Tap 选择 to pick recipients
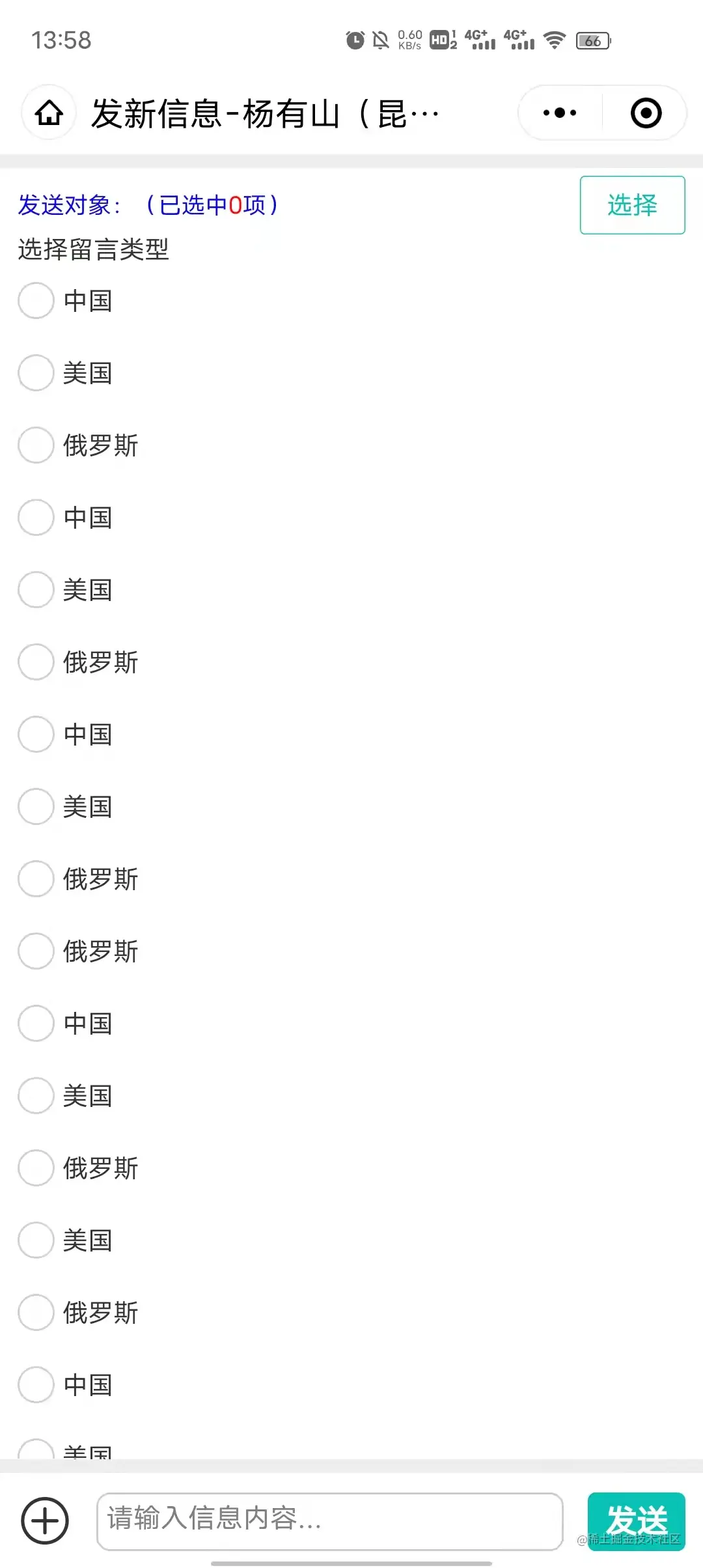Viewport: 703px width, 1568px height. (x=632, y=205)
